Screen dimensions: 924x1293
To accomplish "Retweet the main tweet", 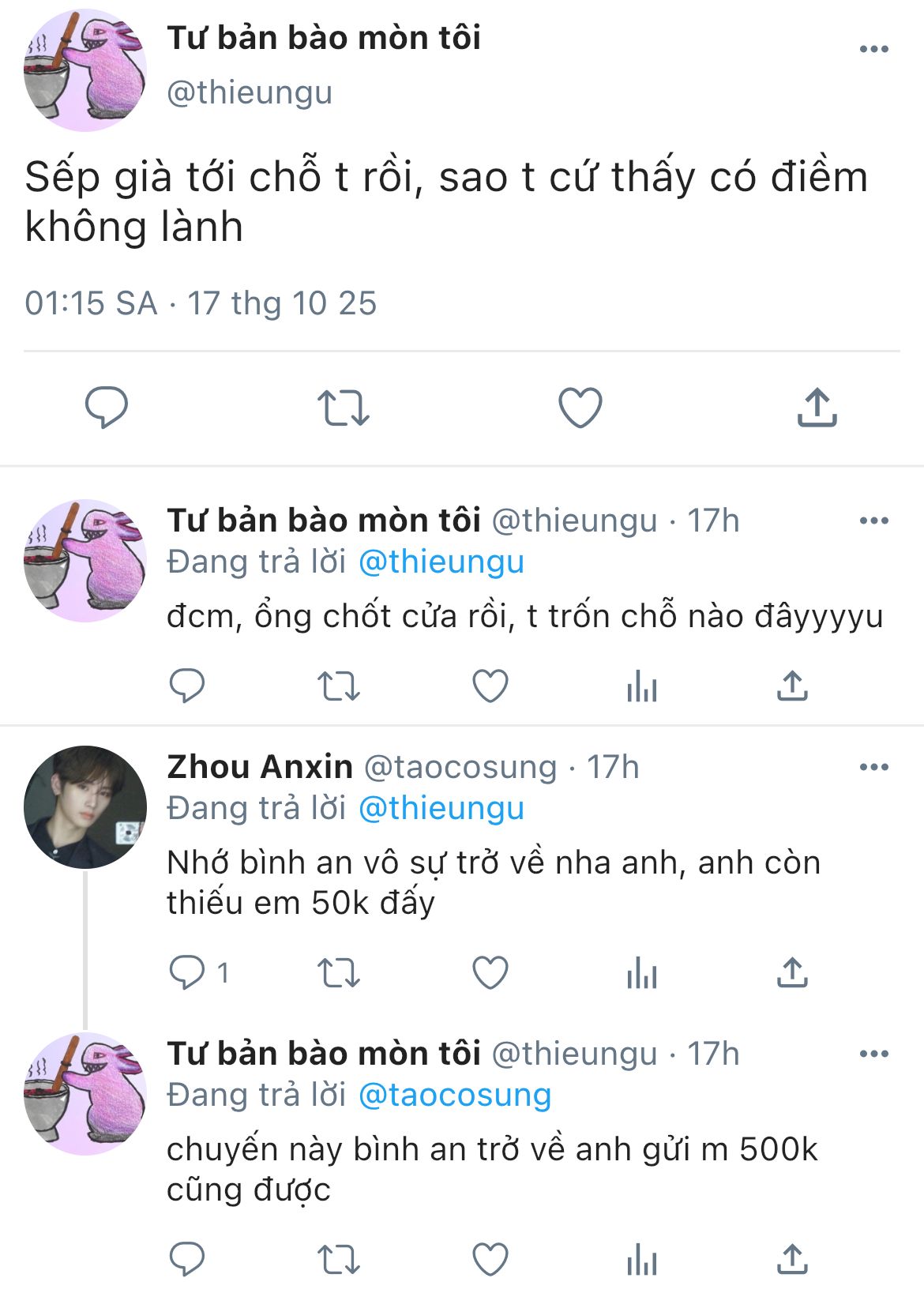I will pos(343,408).
